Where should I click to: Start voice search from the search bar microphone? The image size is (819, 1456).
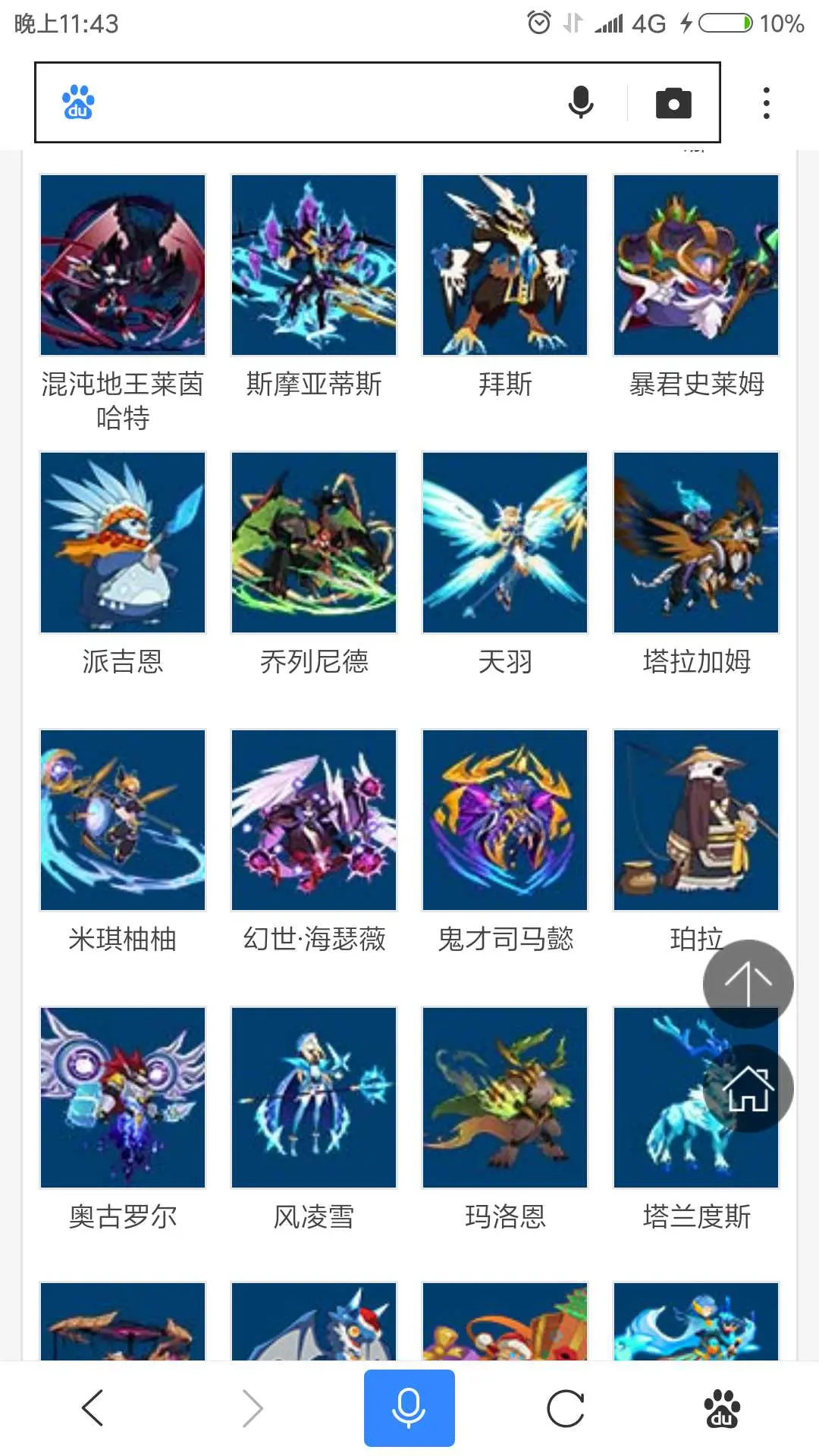(x=581, y=102)
